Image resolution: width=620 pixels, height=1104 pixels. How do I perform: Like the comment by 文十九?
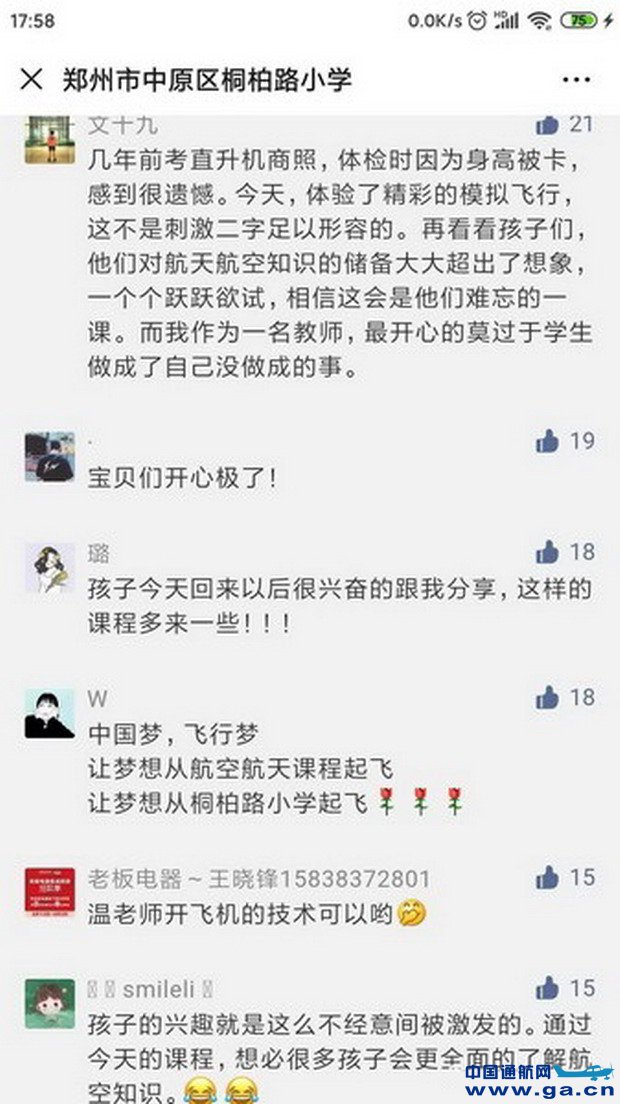click(x=547, y=125)
